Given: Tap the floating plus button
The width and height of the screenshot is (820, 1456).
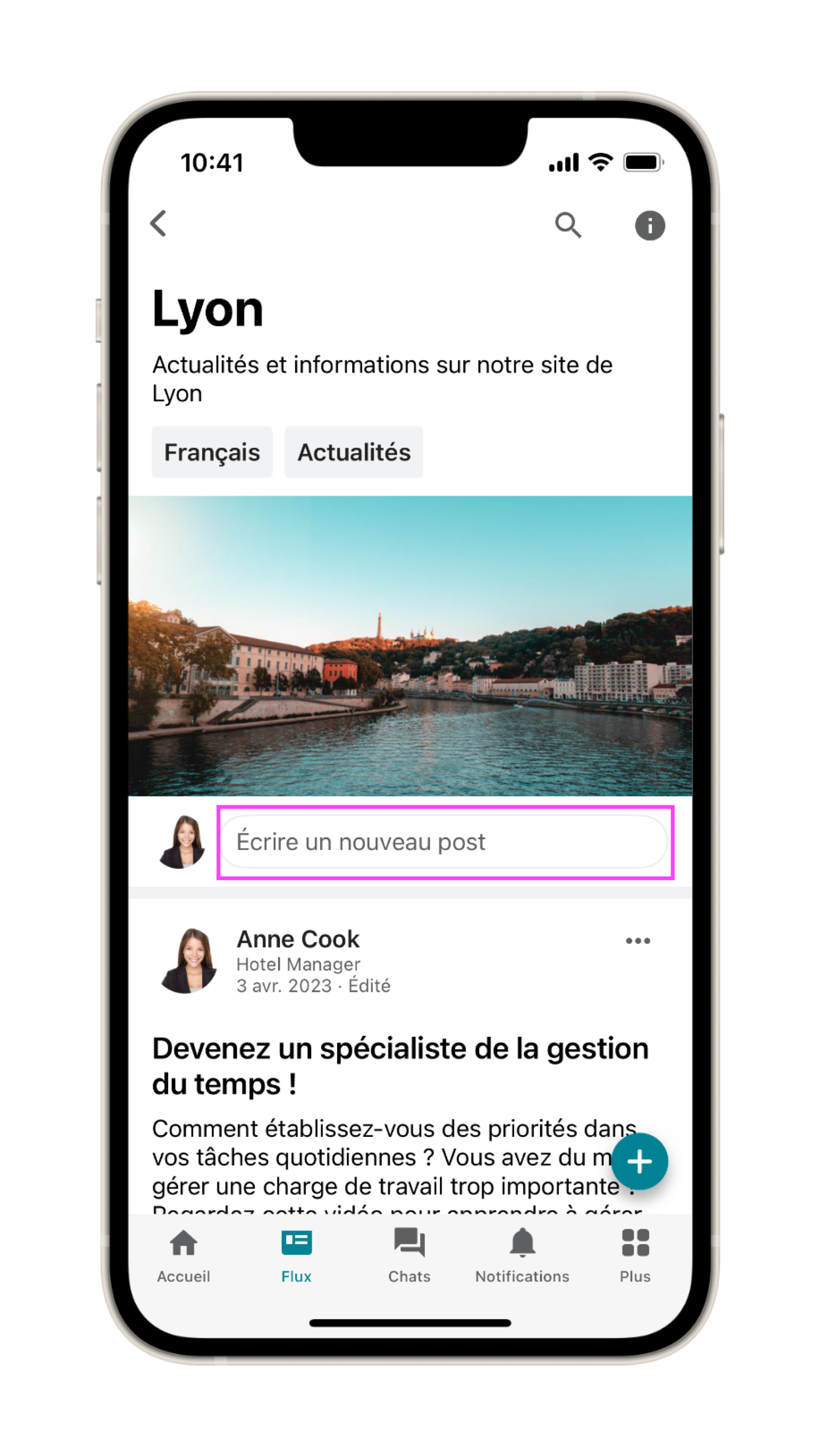Looking at the screenshot, I should click(640, 1162).
